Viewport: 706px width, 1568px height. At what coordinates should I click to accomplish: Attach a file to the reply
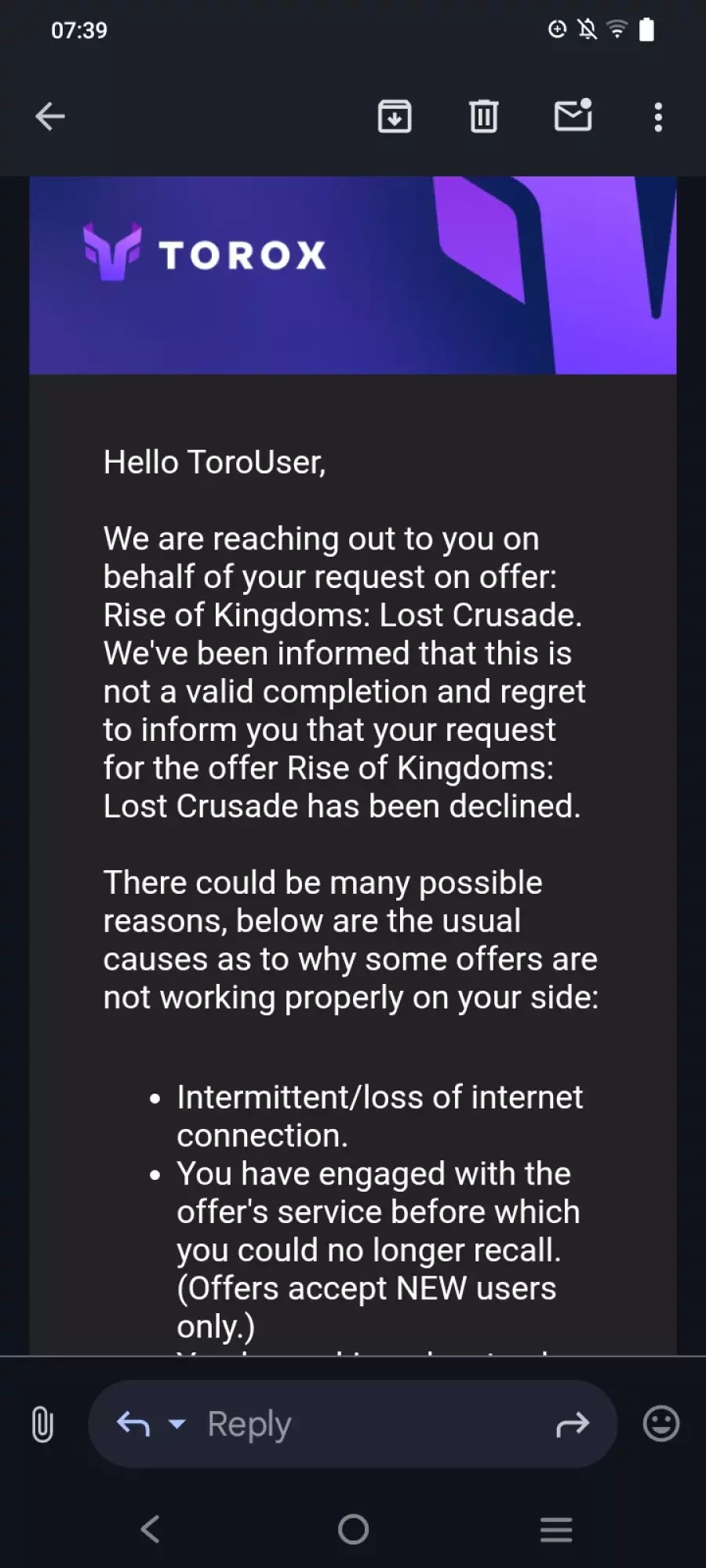click(x=42, y=1424)
